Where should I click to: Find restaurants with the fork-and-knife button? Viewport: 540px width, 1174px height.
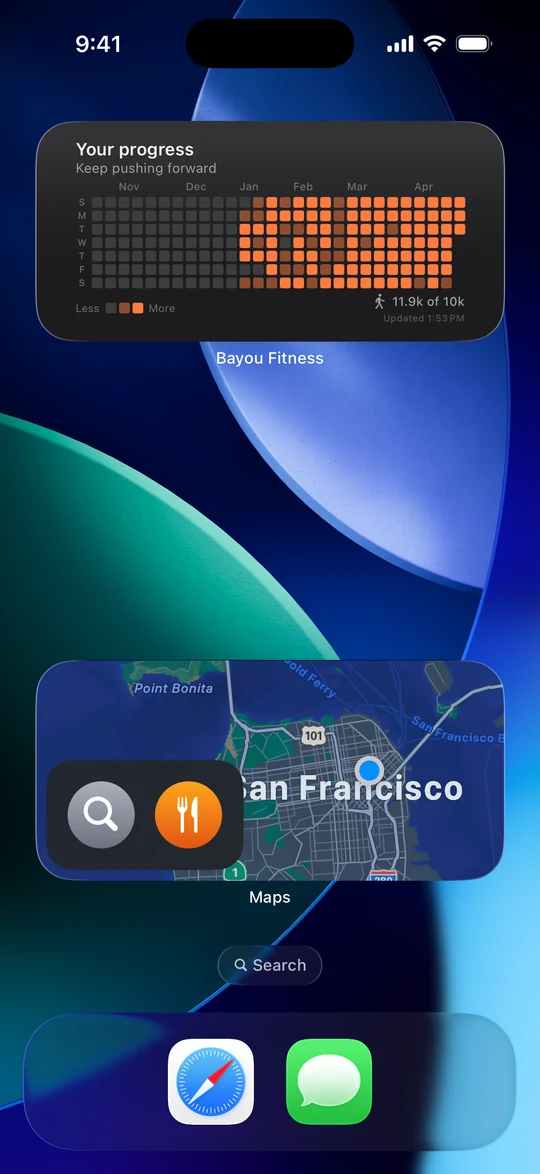(188, 815)
